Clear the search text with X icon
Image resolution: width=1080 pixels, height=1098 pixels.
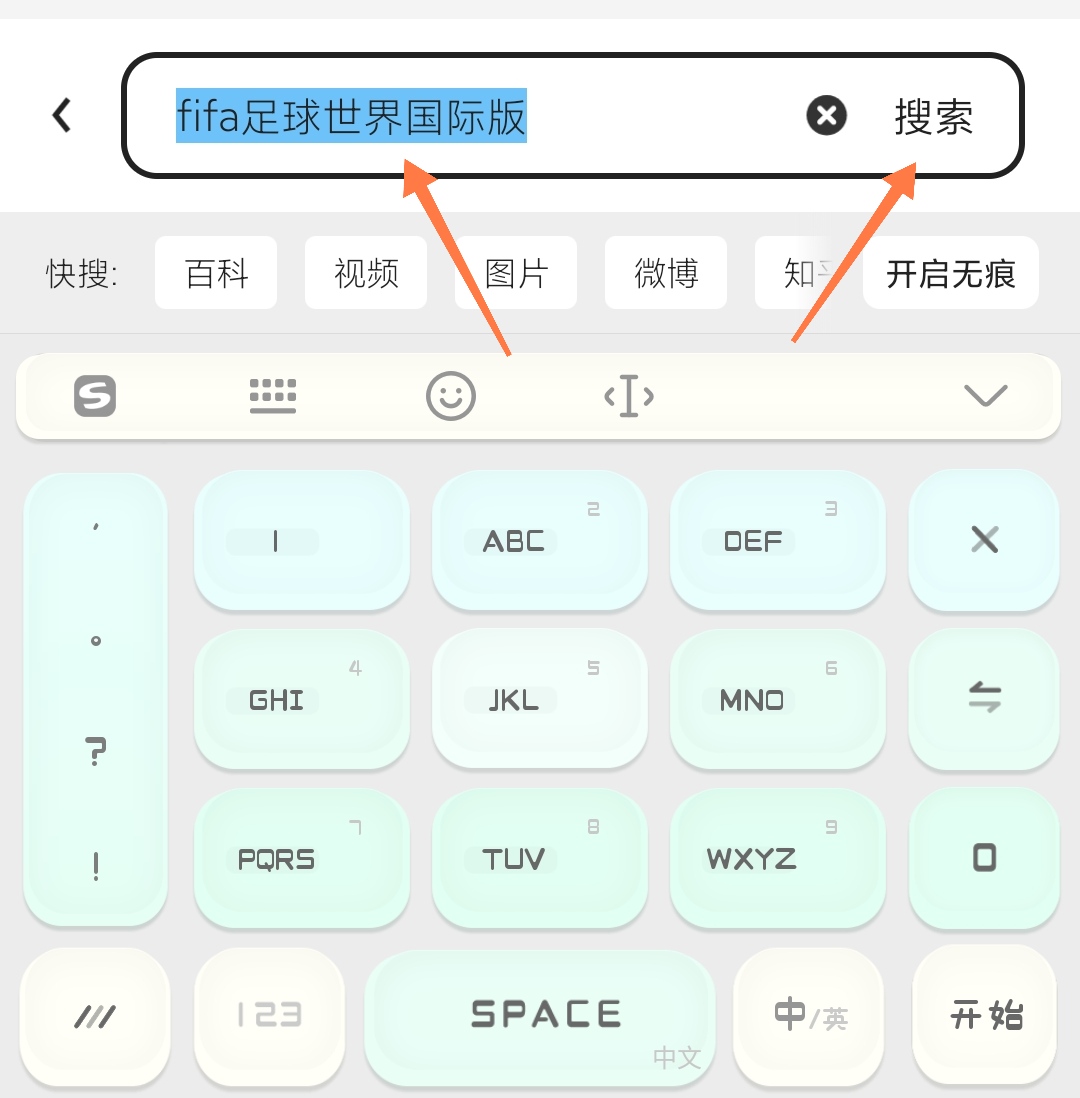(x=826, y=116)
